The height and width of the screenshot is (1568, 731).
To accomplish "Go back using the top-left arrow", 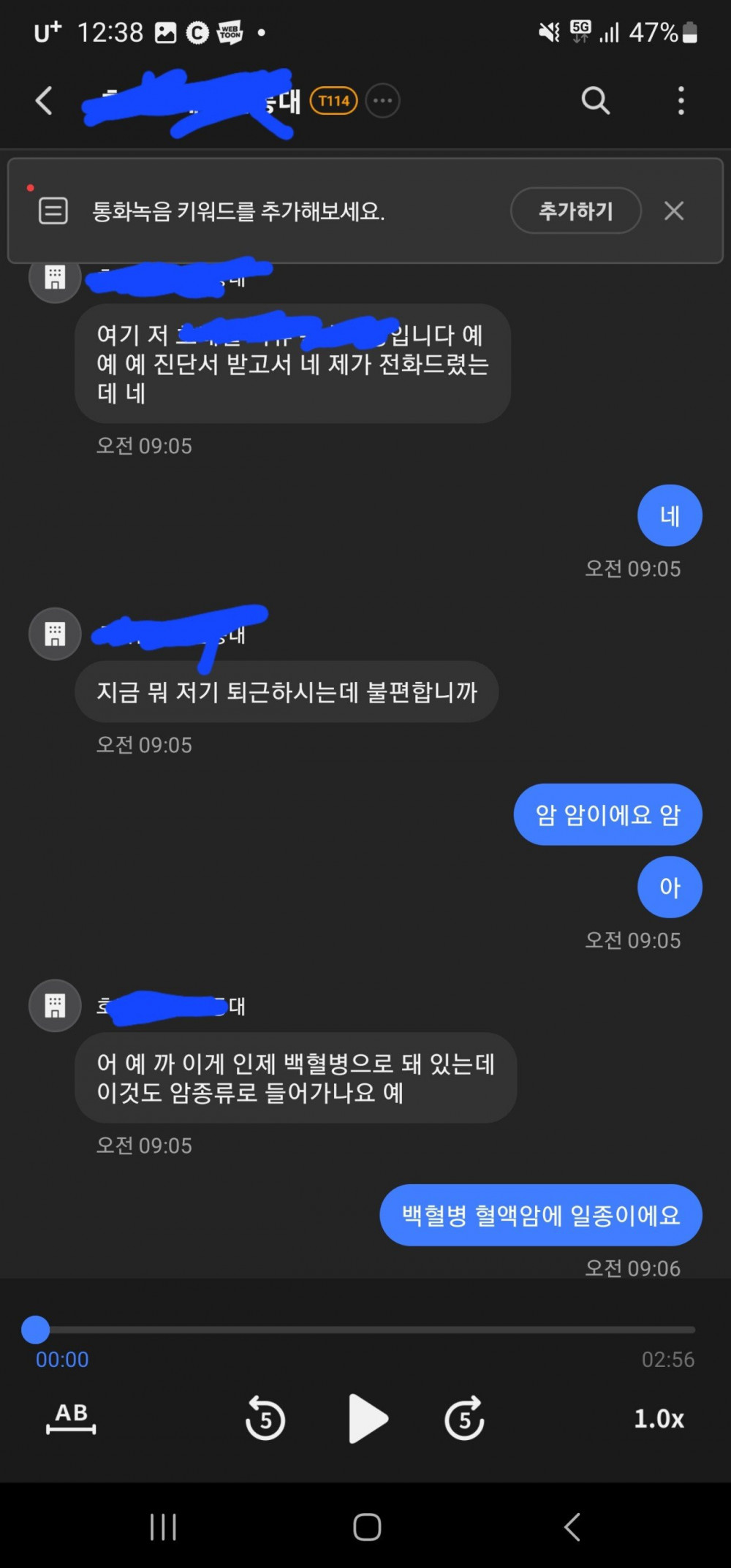I will tap(44, 101).
